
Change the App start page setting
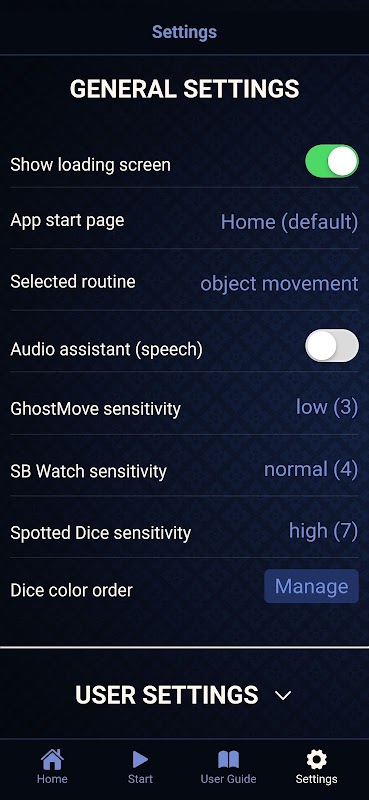tap(289, 222)
